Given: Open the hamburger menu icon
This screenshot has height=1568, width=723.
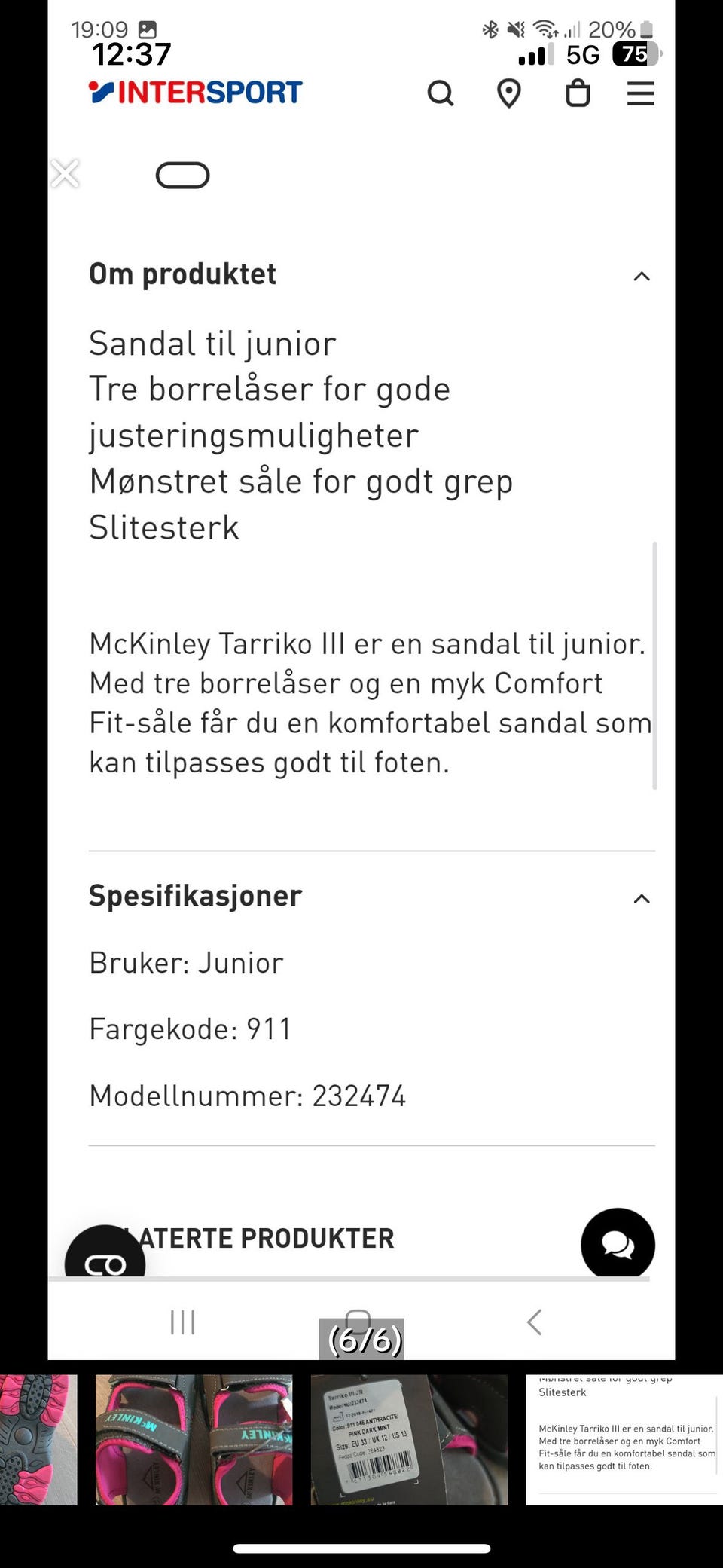Looking at the screenshot, I should [640, 93].
